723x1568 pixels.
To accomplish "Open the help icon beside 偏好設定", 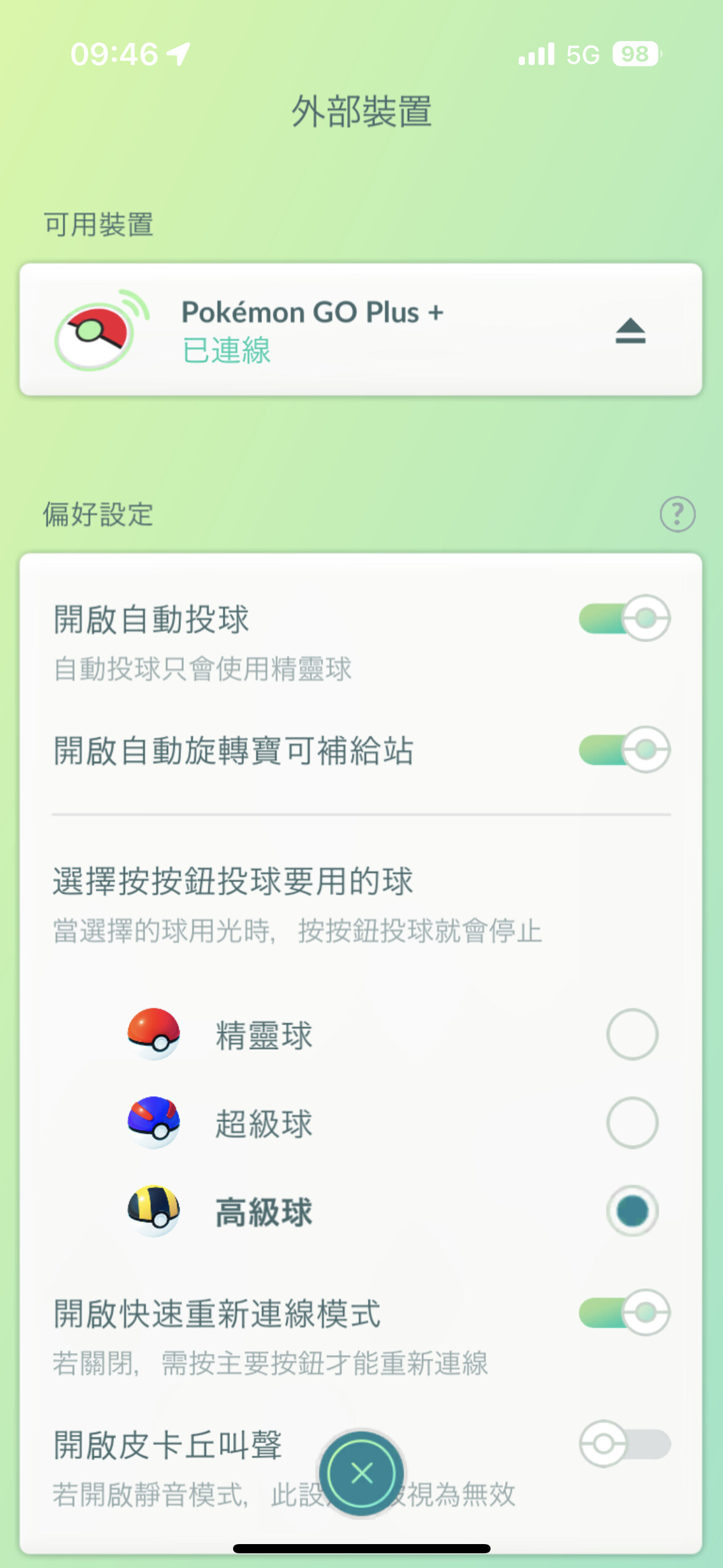I will click(x=677, y=514).
